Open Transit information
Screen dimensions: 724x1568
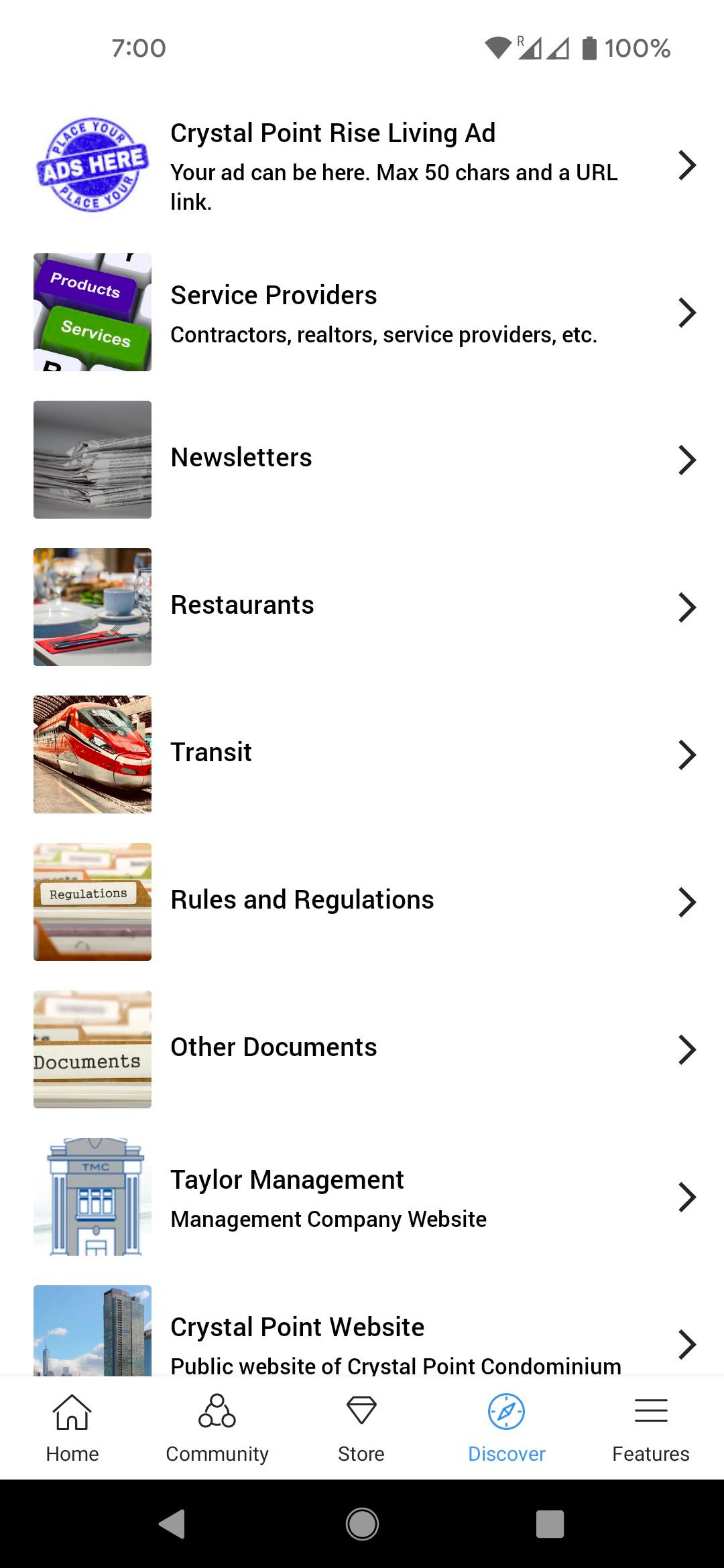click(x=362, y=755)
